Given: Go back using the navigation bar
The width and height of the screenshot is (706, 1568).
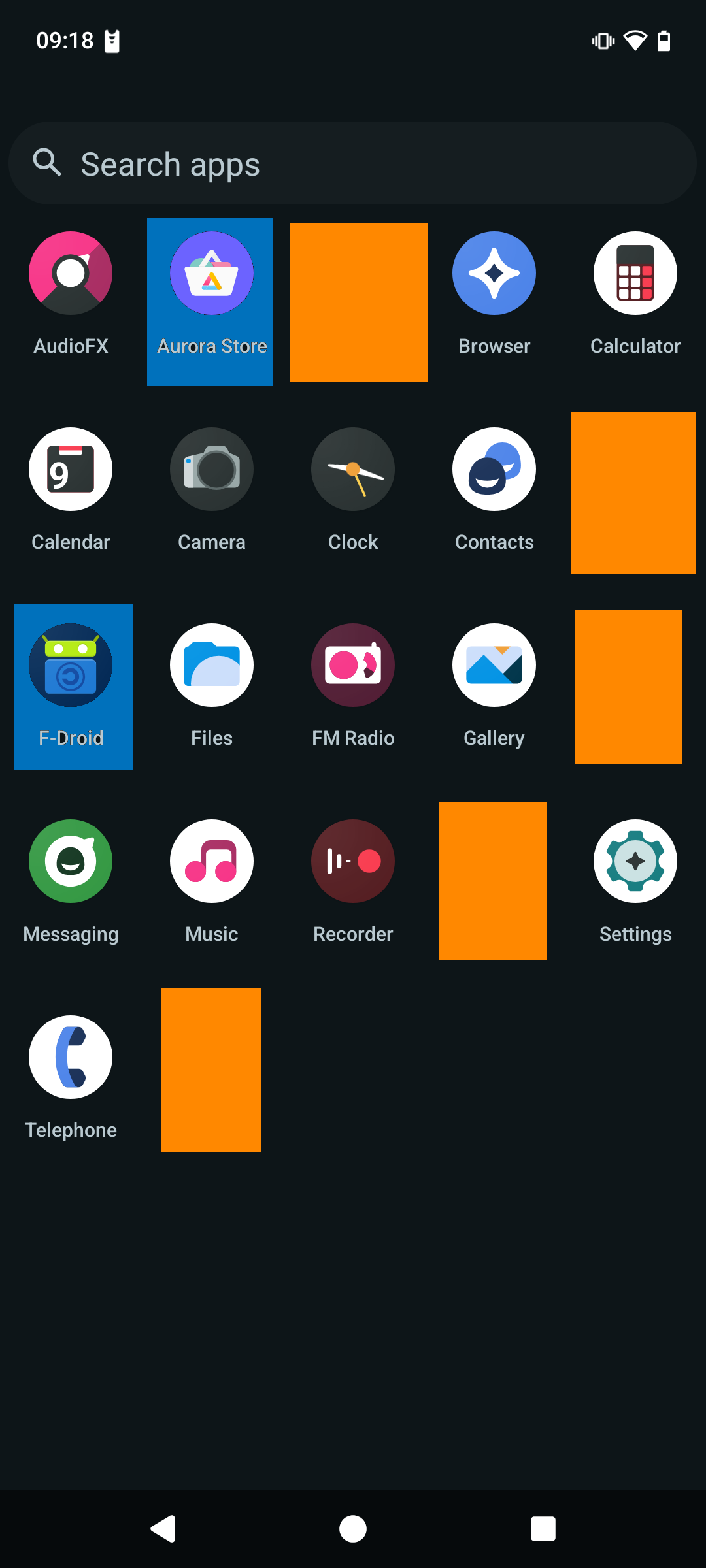Looking at the screenshot, I should coord(163,1529).
